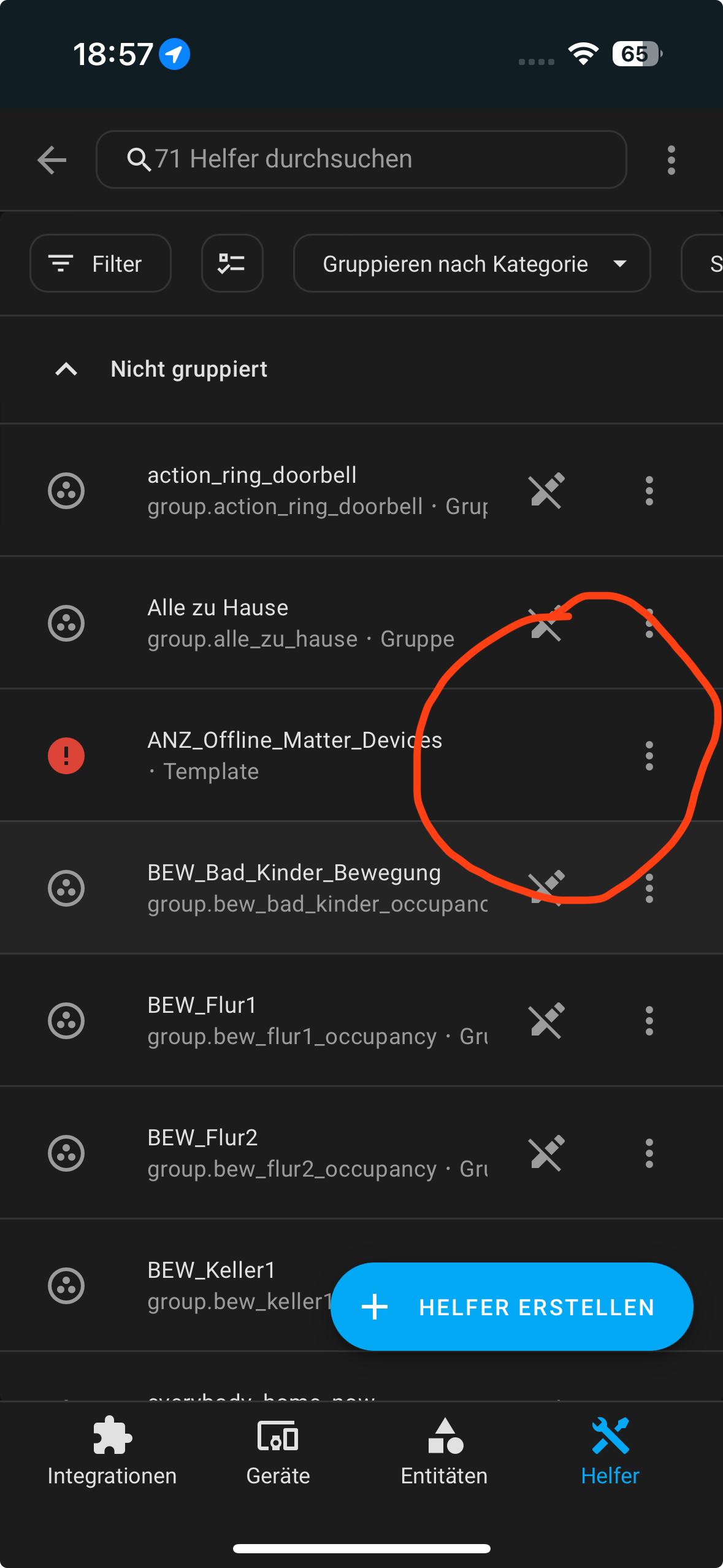
Task: Open the BEW_Bad_Kinder_Bewegung helper
Action: tap(294, 888)
